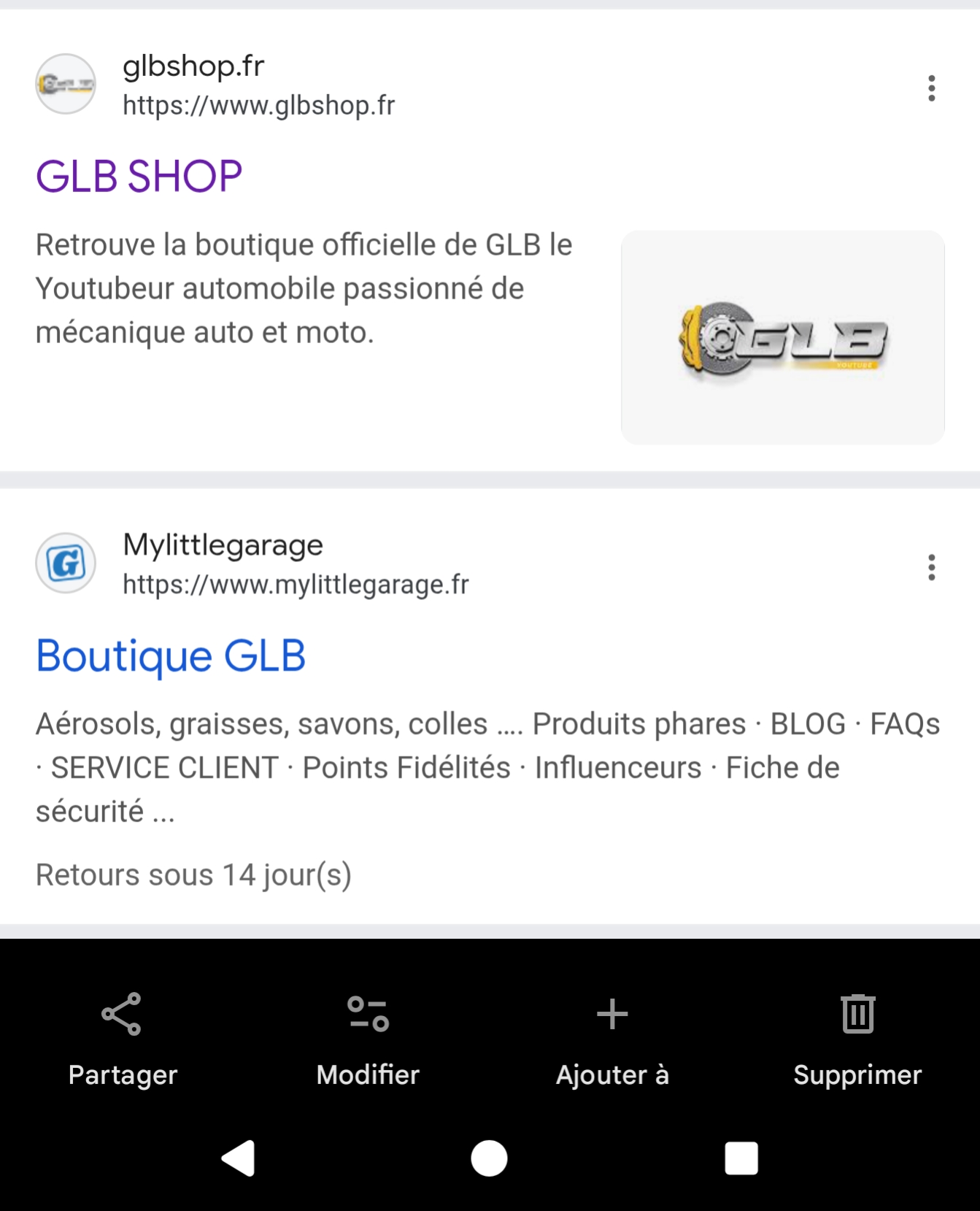Tap the GLB logo thumbnail
This screenshot has height=1211, width=980.
tap(782, 338)
